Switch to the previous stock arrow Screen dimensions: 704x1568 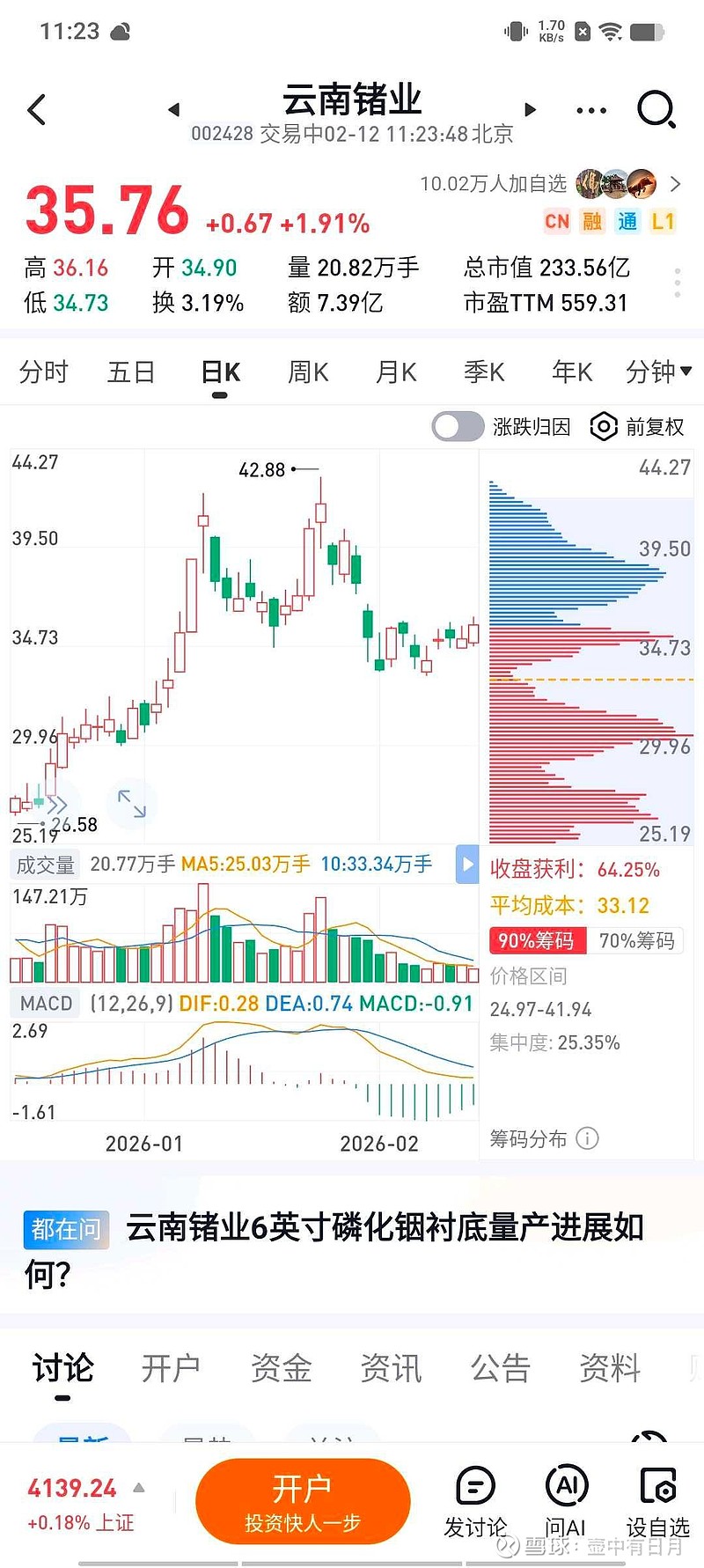tap(174, 110)
